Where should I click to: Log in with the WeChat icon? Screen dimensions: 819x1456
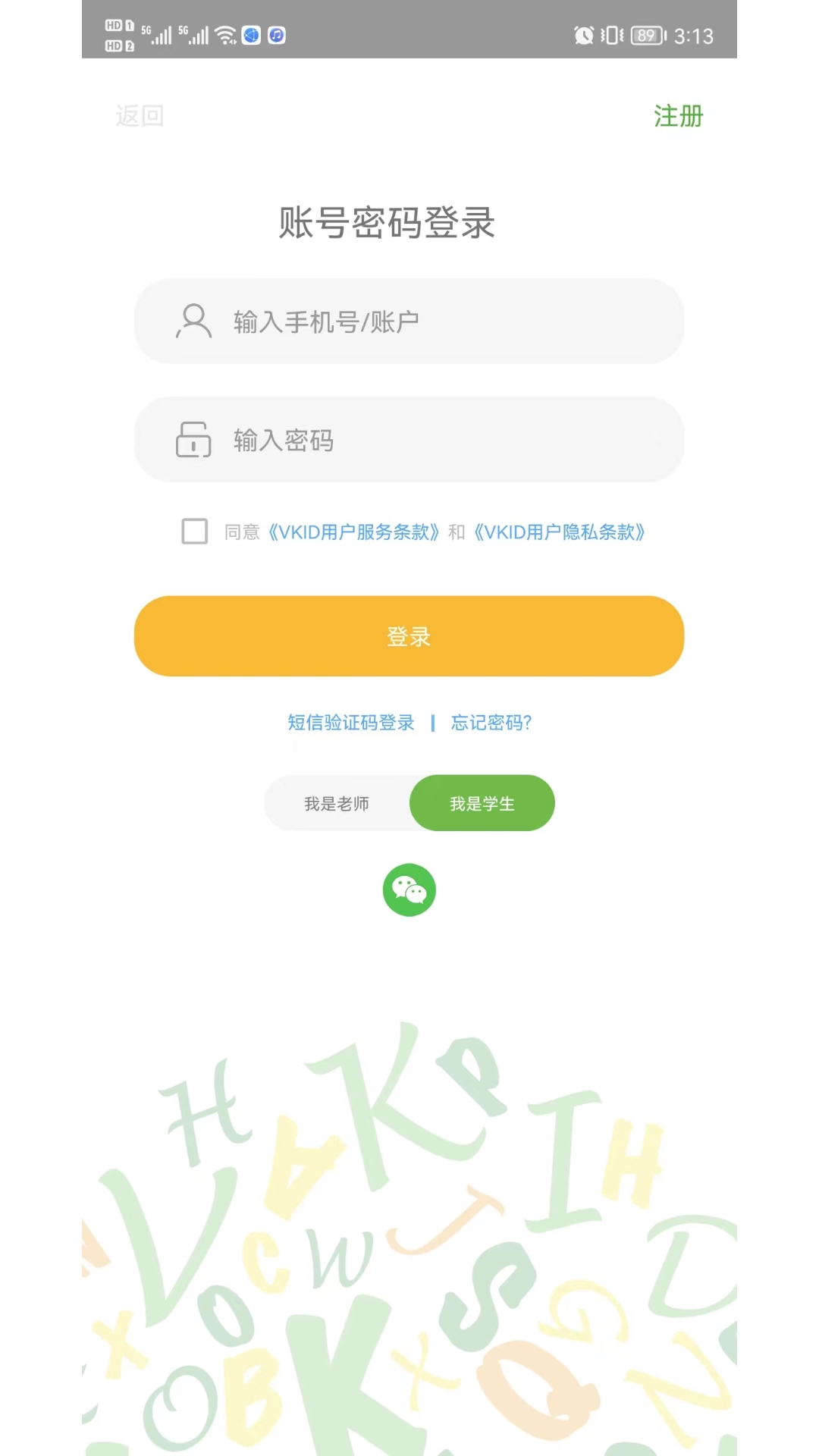[409, 890]
